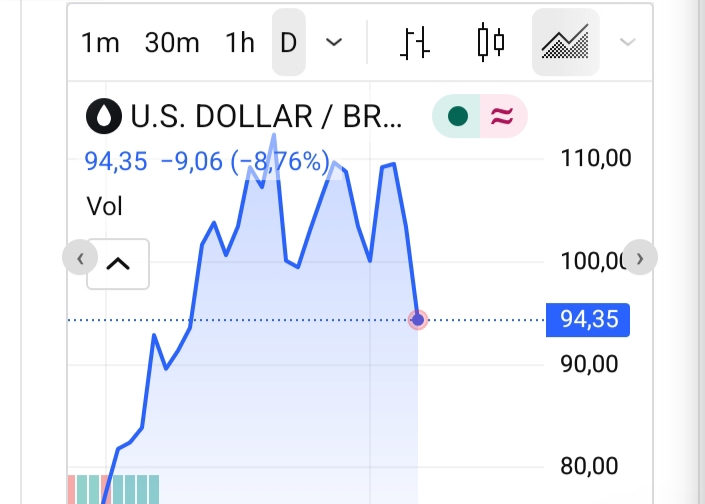Move chart left with the left arrow
Screen dimensions: 705x504
click(80, 258)
